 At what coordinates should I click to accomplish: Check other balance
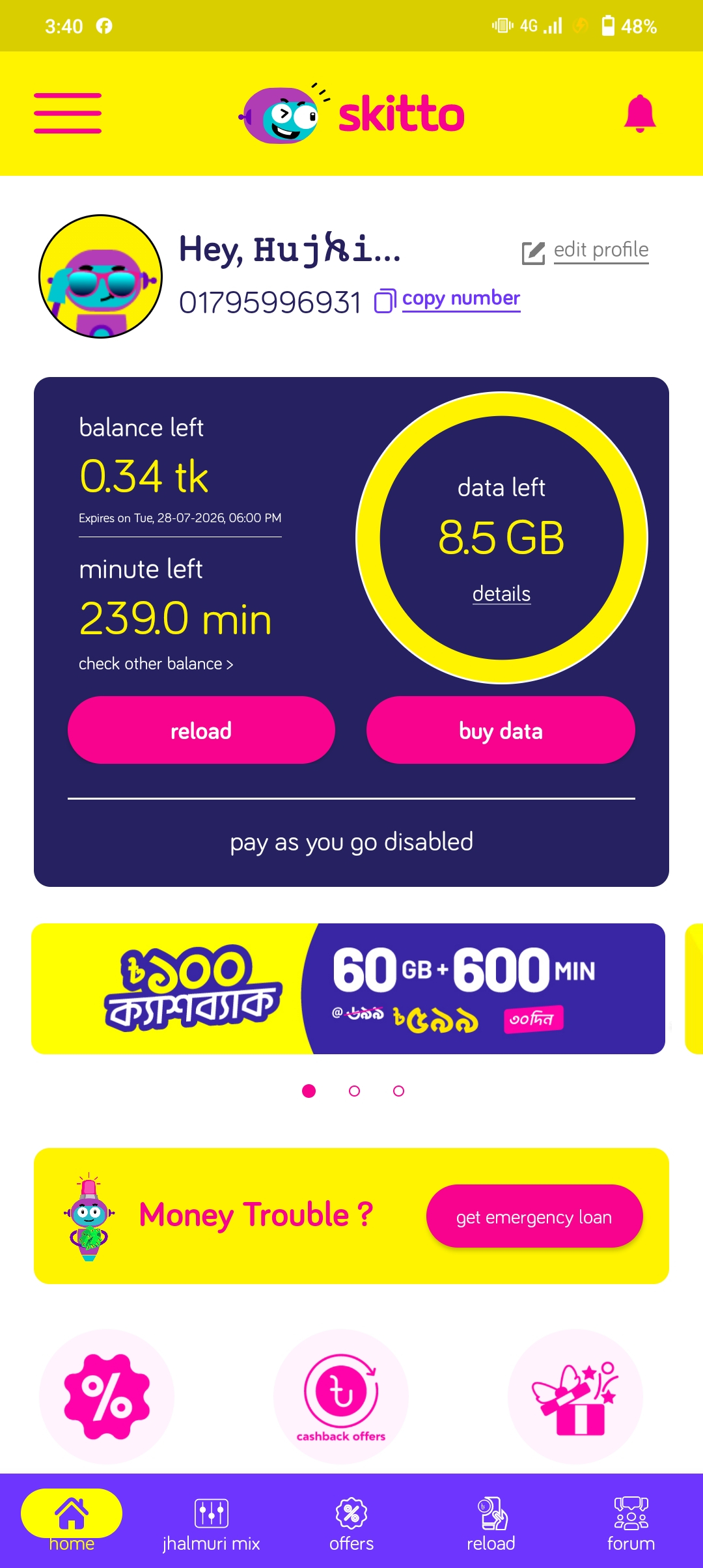pos(156,664)
